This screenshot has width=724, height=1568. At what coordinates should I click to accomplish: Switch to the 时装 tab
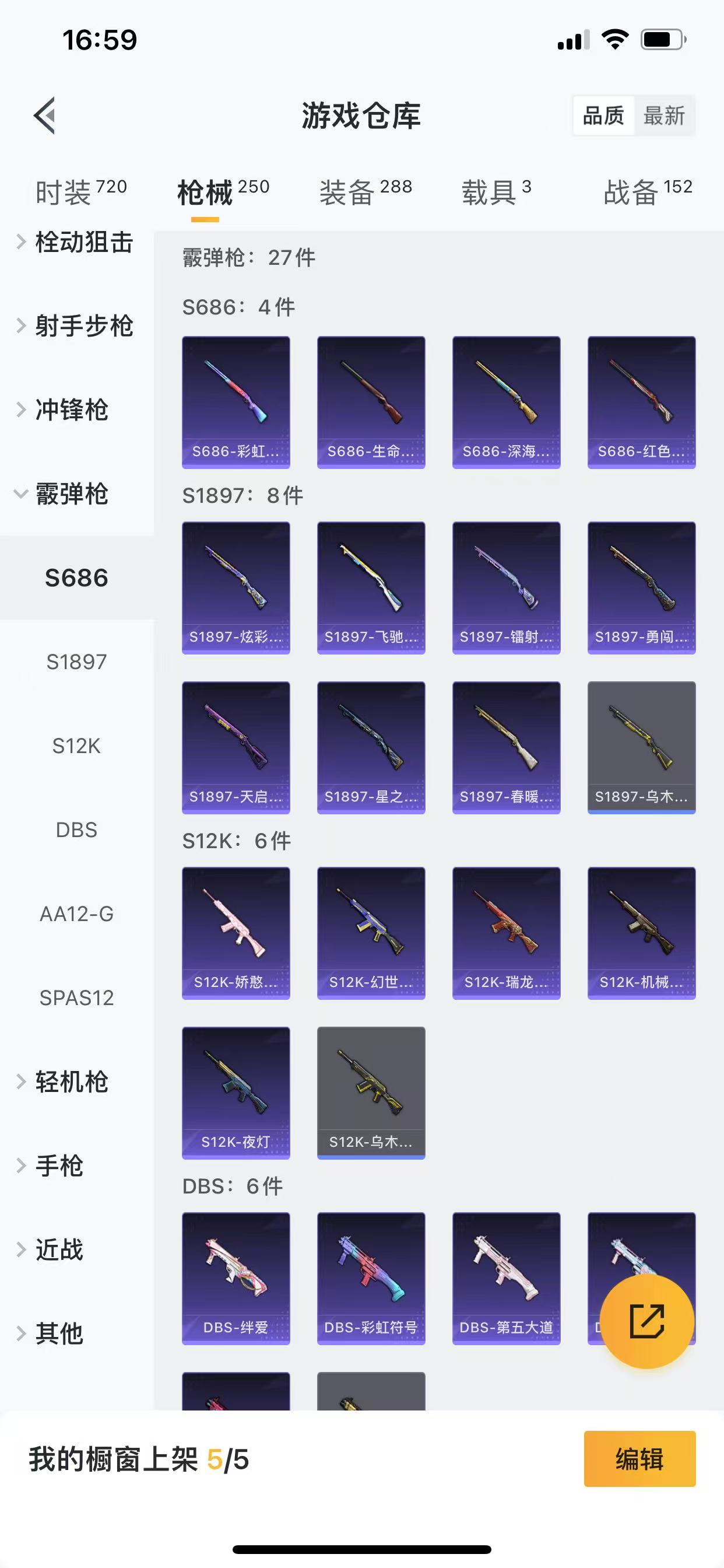[80, 192]
